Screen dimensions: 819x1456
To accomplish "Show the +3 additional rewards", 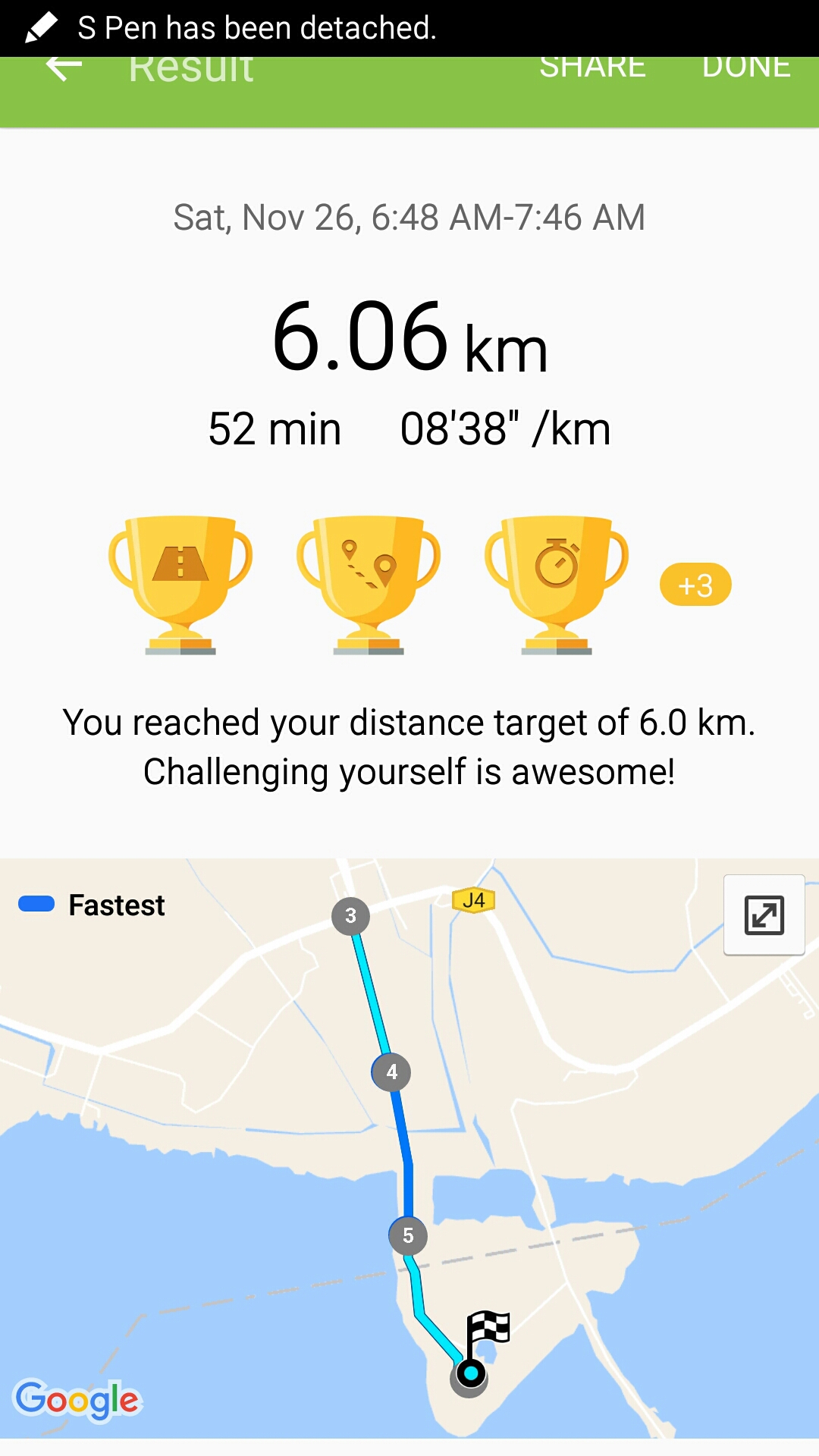I will click(x=695, y=585).
